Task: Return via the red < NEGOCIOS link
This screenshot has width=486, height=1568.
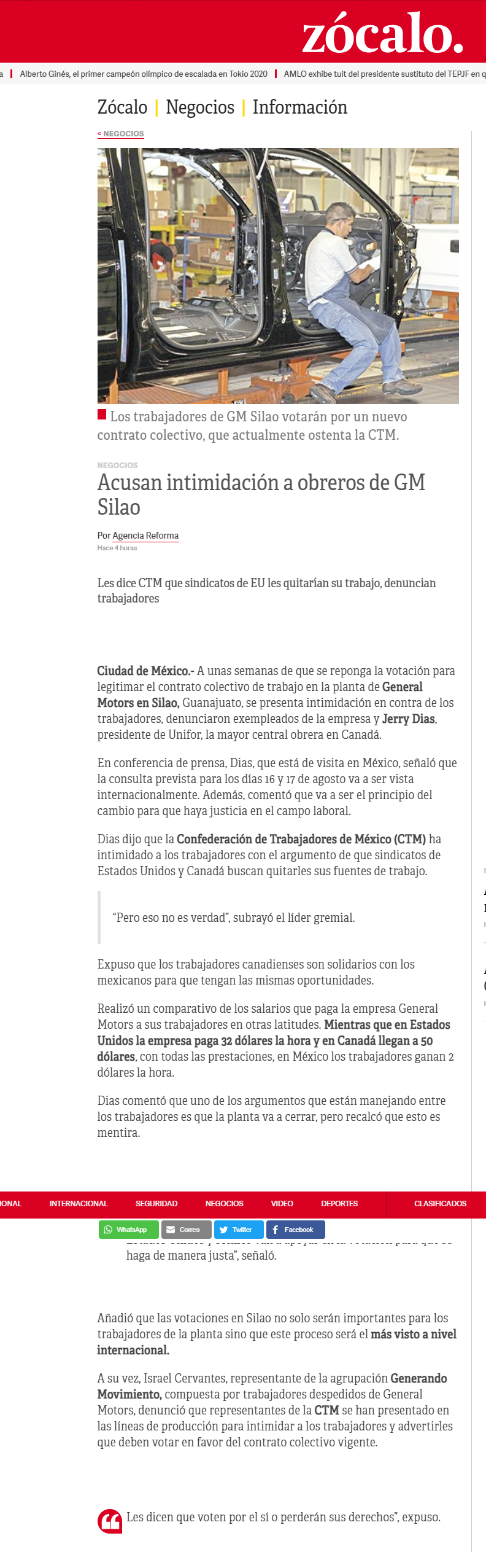Action: coord(121,133)
